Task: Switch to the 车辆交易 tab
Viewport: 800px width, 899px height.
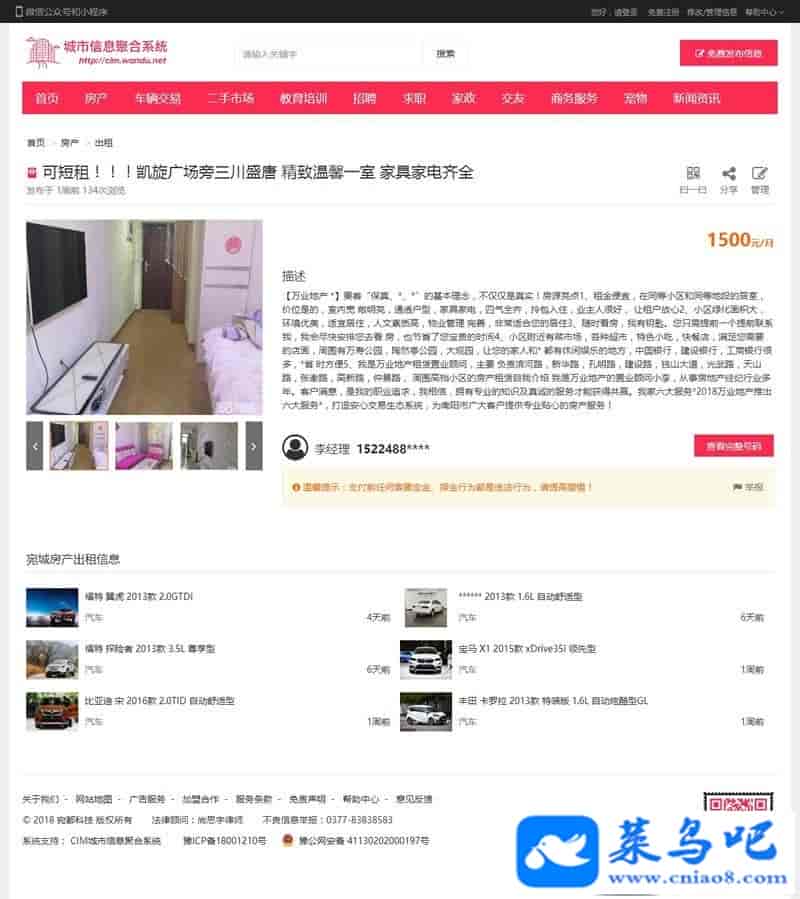Action: point(158,98)
